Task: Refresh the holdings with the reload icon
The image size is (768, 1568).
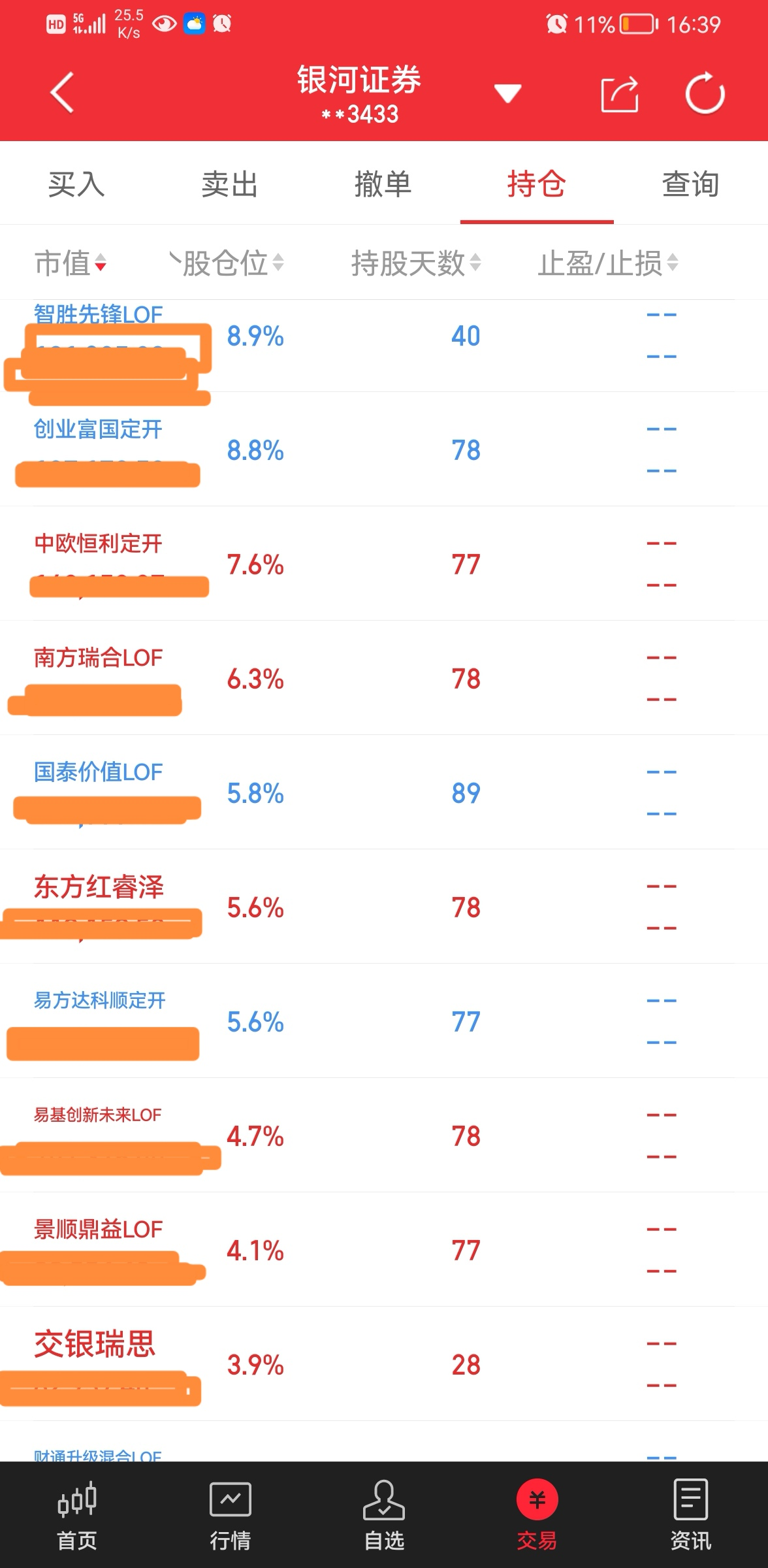Action: (x=705, y=94)
